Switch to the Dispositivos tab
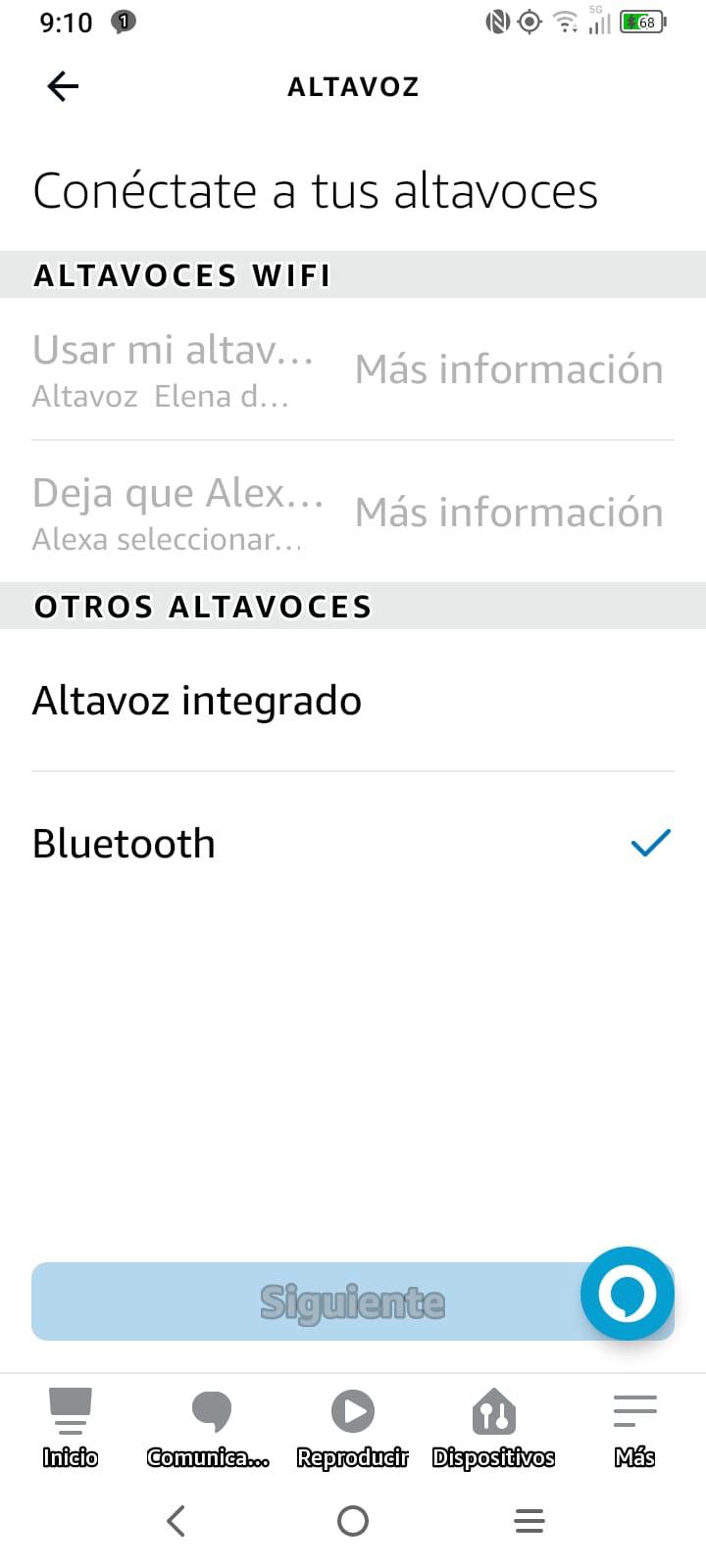This screenshot has height=1568, width=706. click(x=493, y=1427)
